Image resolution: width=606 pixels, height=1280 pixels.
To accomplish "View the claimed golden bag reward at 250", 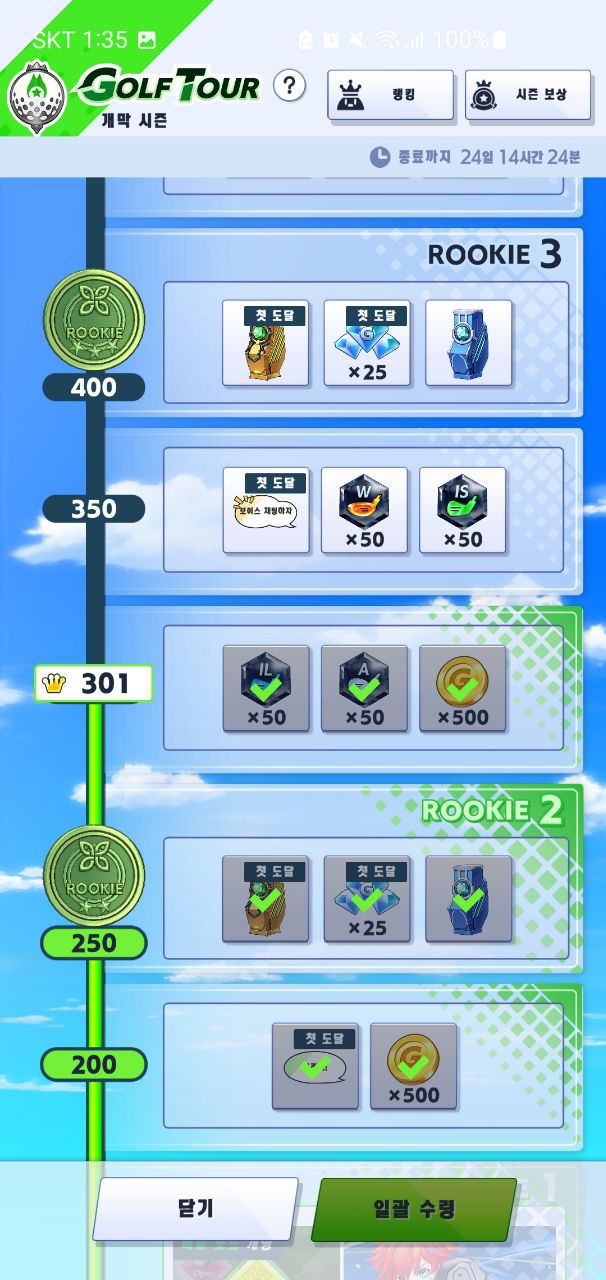I will coord(266,899).
